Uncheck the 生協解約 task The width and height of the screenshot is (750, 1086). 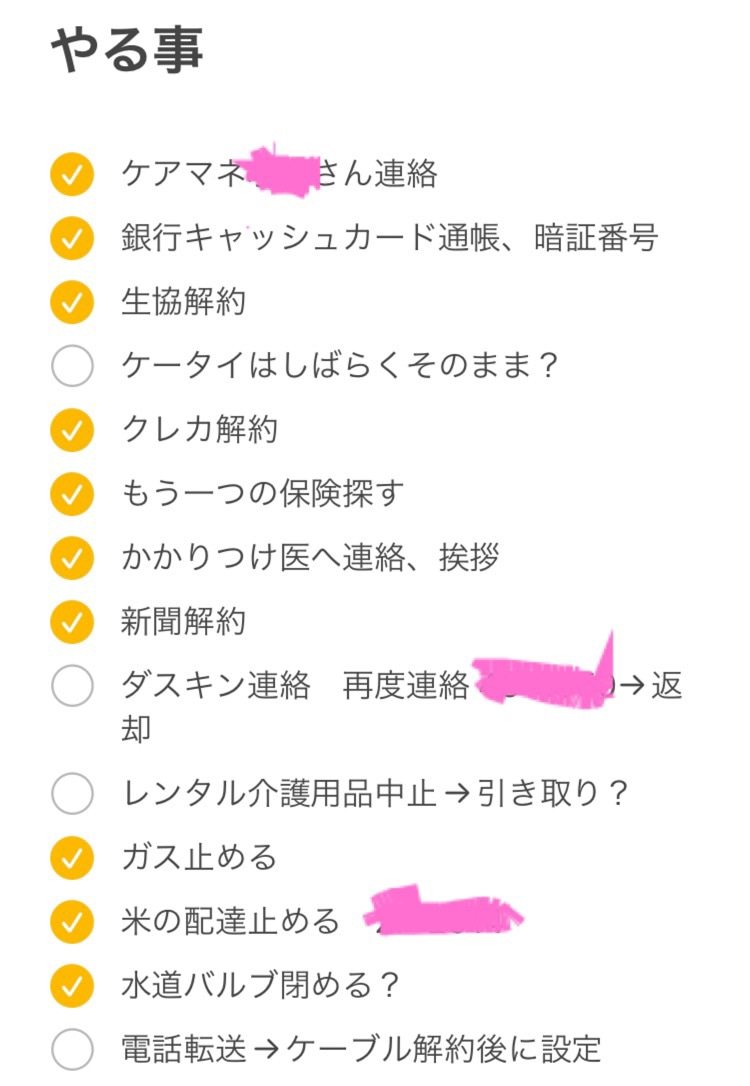pyautogui.click(x=72, y=302)
